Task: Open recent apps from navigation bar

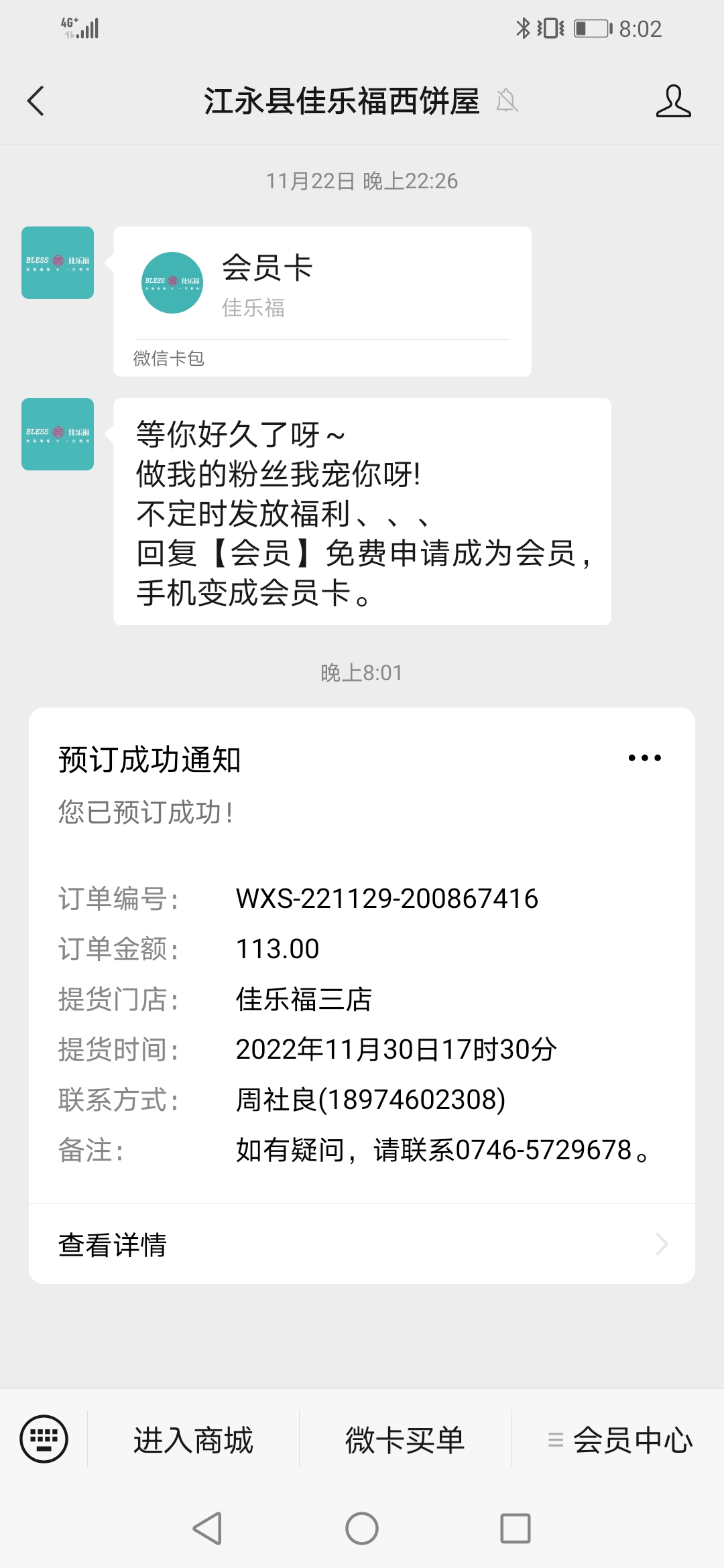Action: coord(516,1528)
